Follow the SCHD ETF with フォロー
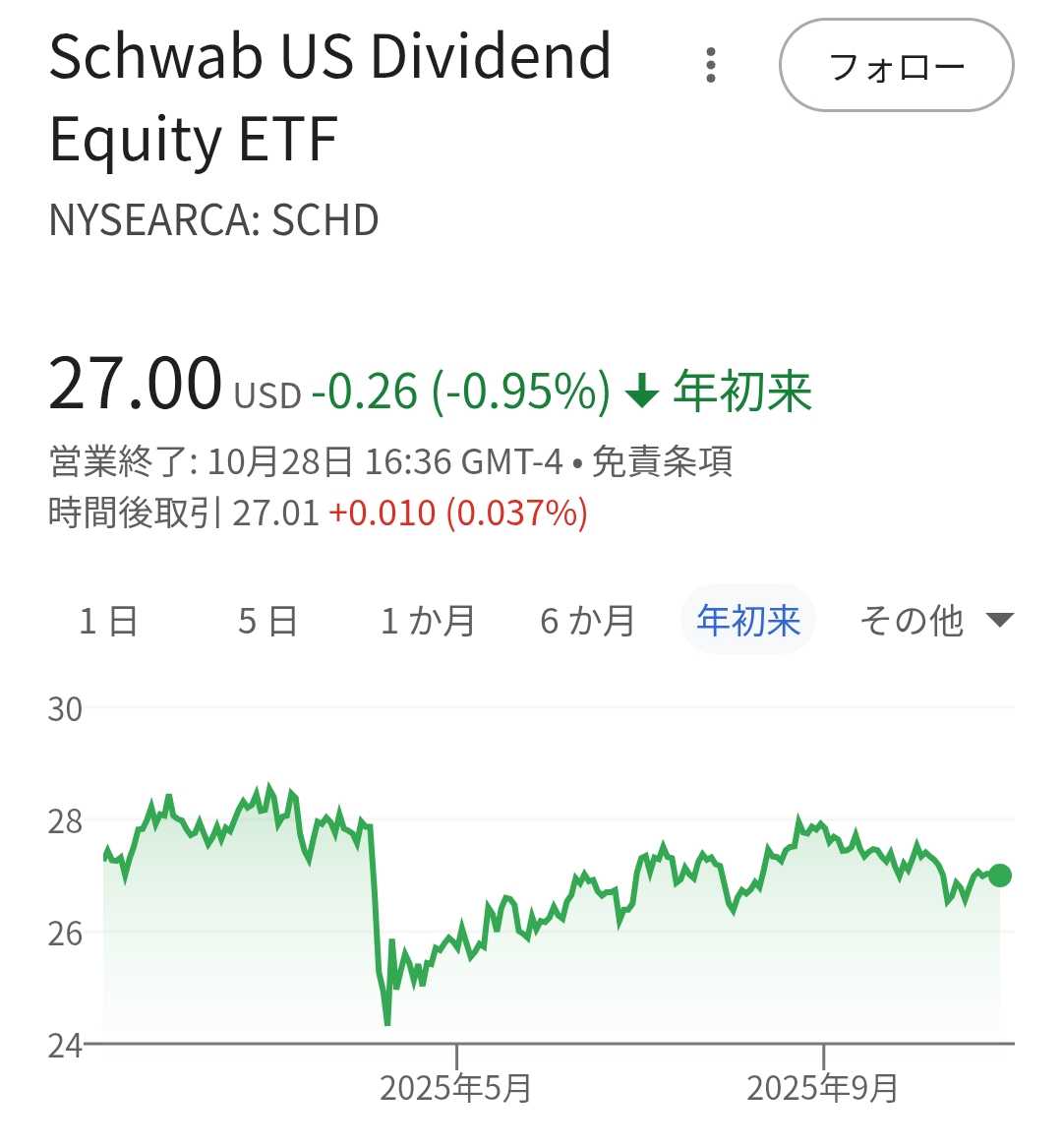The image size is (1062, 1148). pos(896,66)
